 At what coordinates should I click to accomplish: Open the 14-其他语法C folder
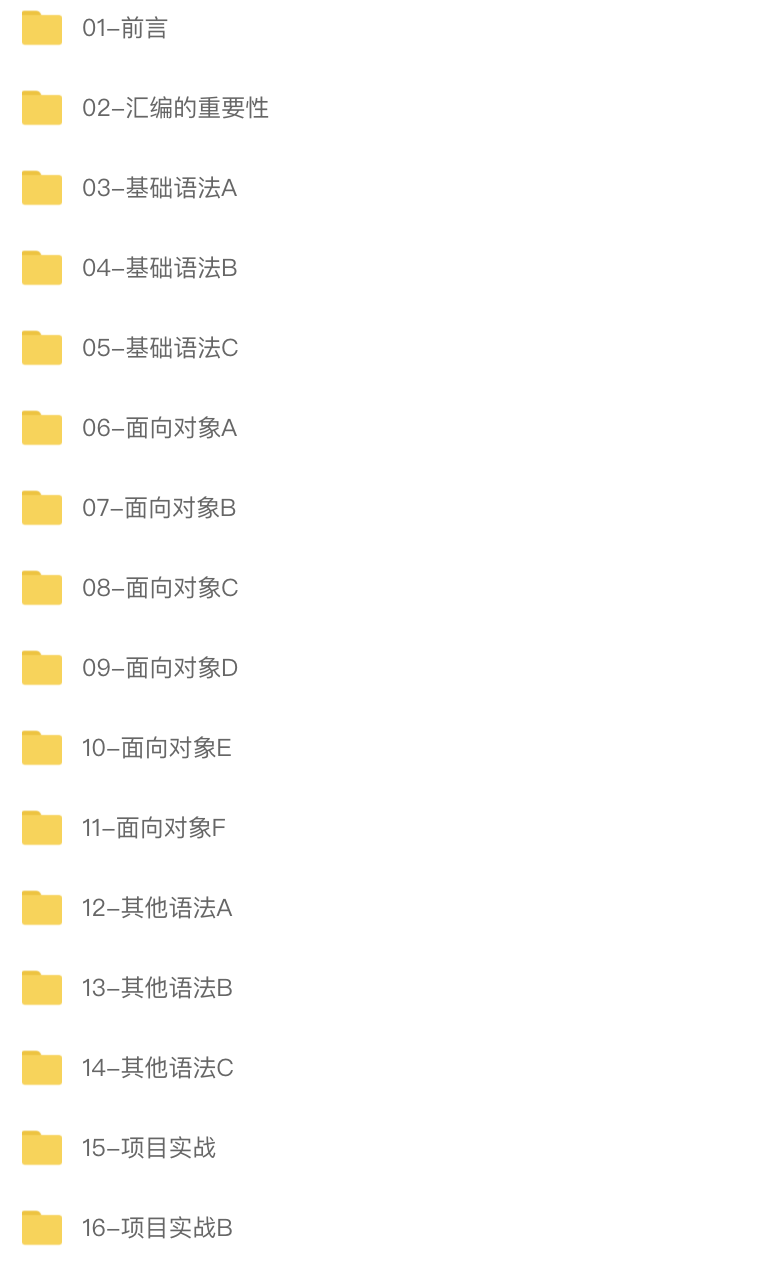158,1068
